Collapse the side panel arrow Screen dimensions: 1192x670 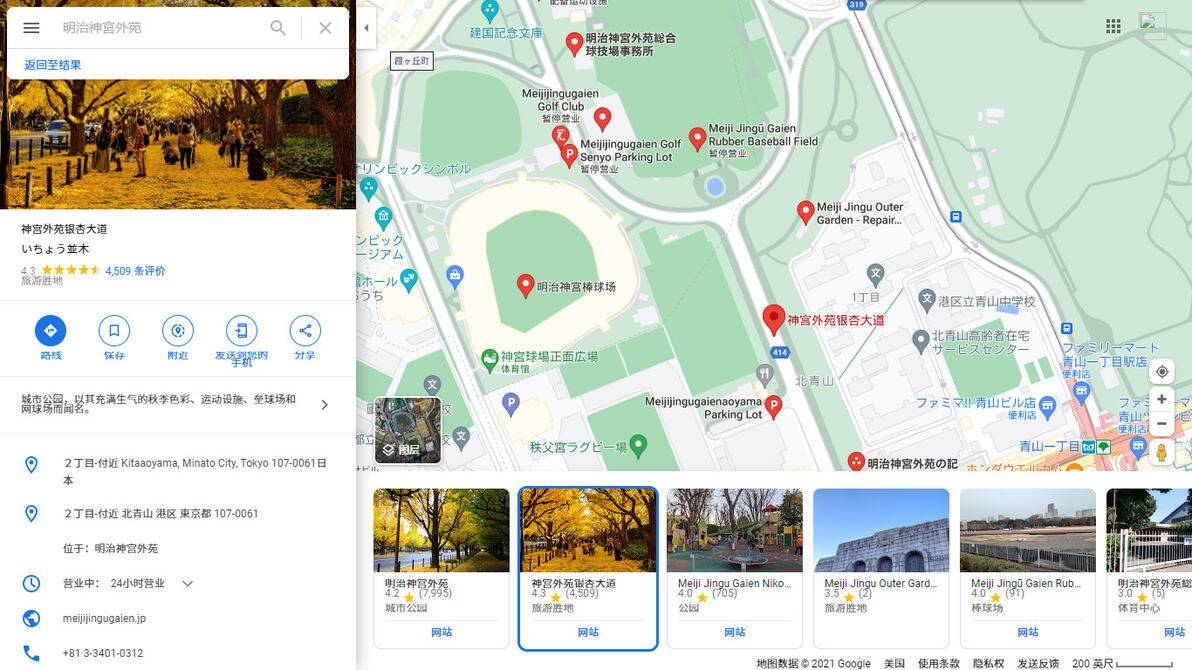[366, 28]
